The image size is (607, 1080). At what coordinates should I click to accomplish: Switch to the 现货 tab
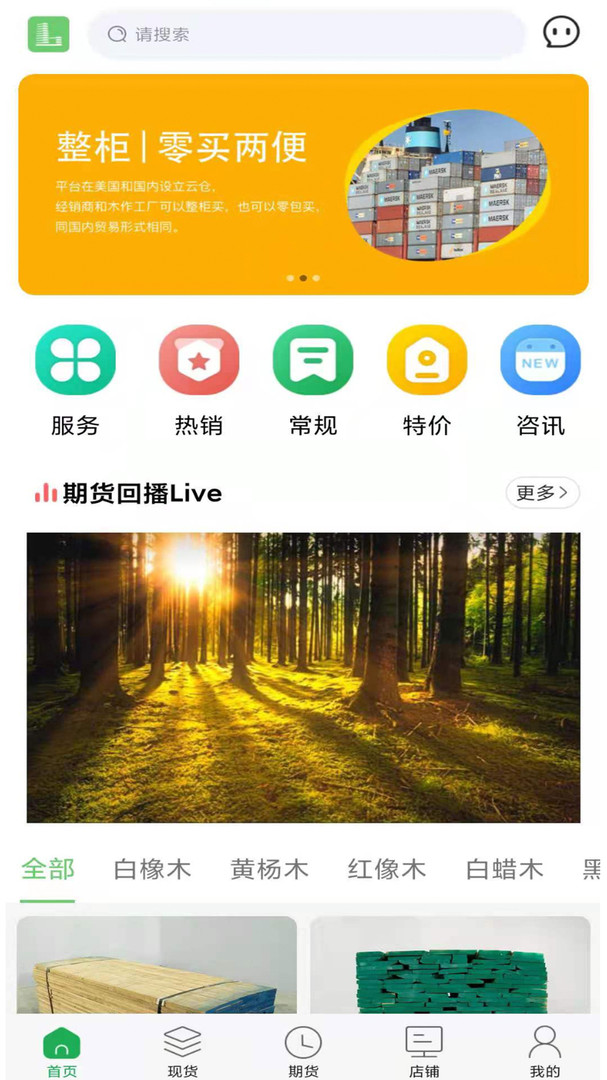coord(182,1051)
